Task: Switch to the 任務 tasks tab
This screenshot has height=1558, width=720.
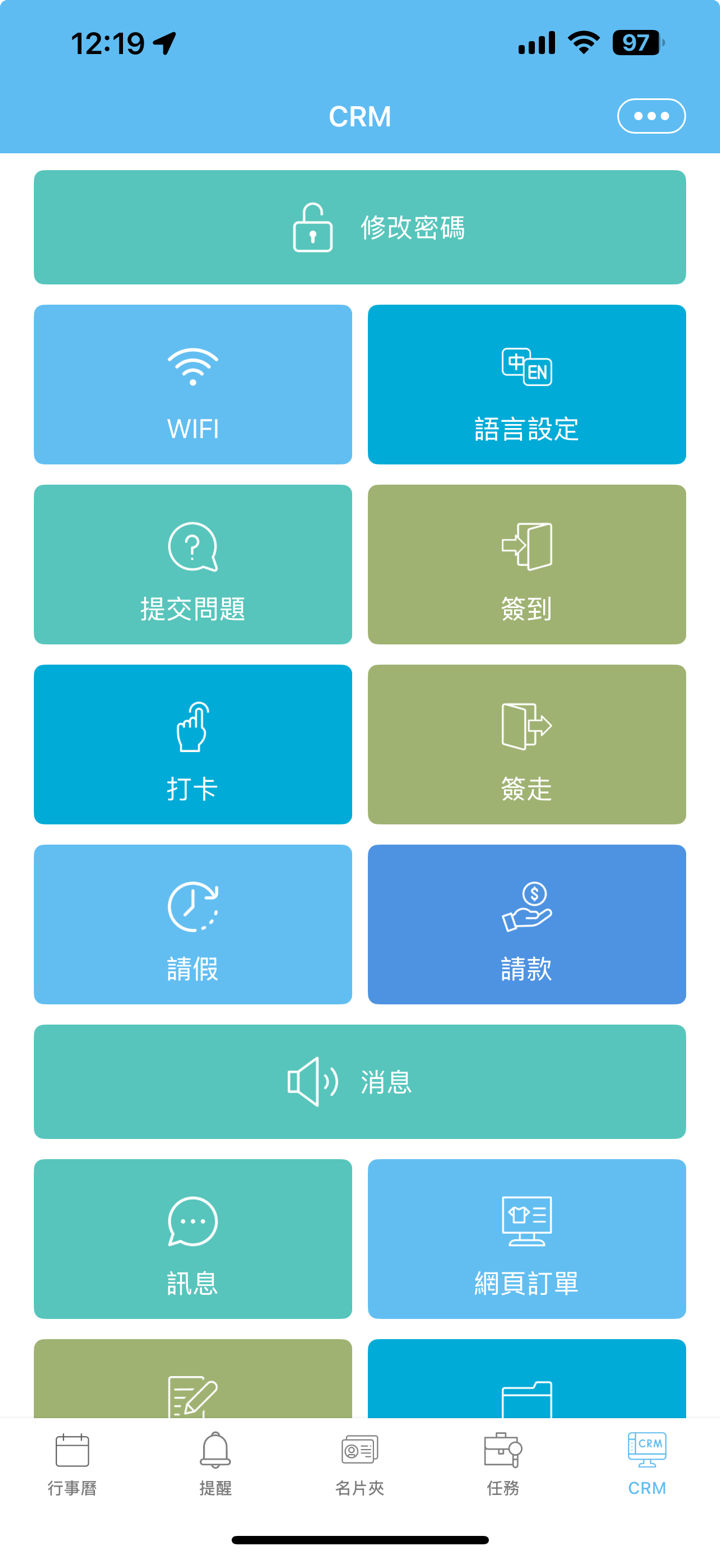Action: [503, 1464]
